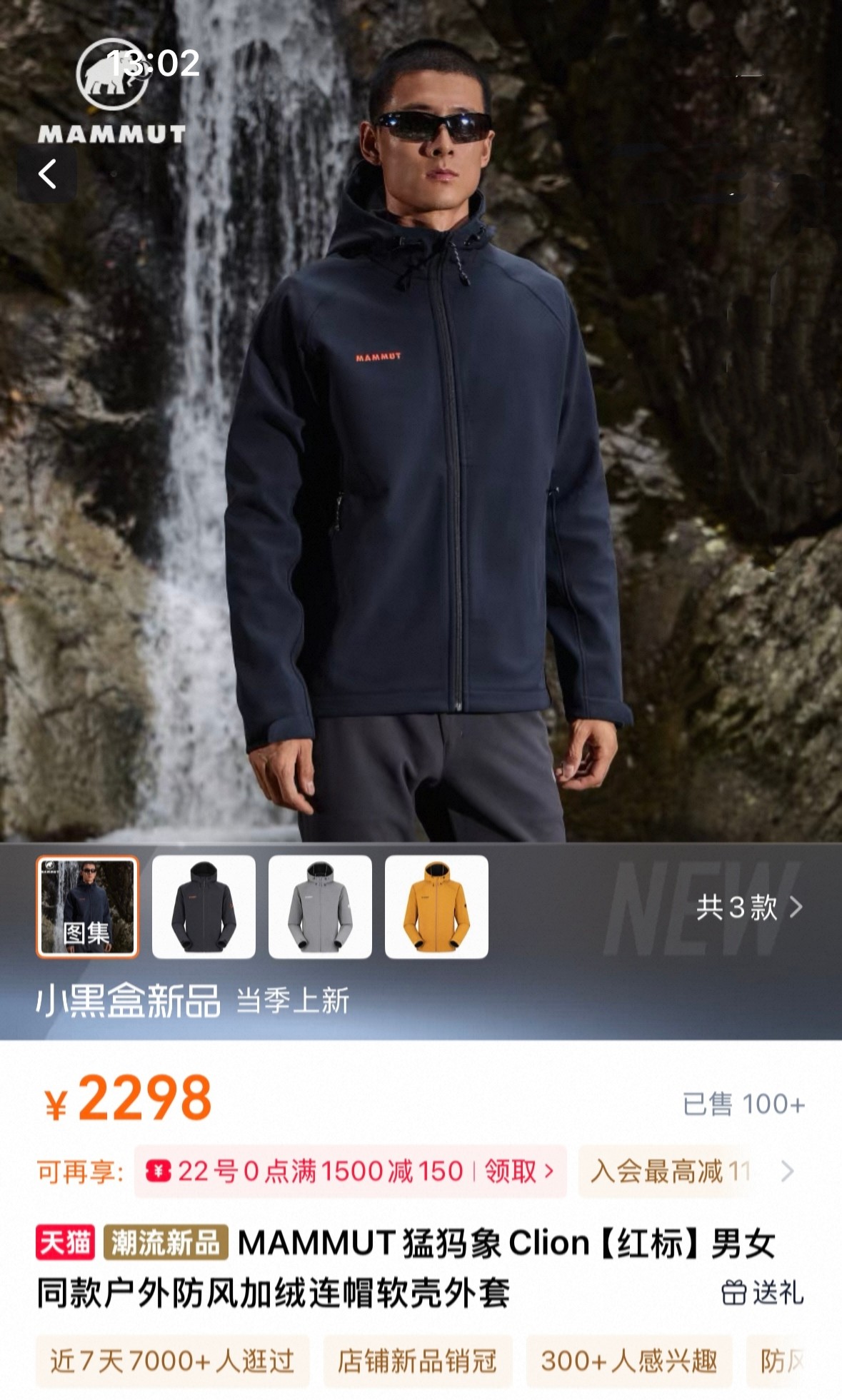This screenshot has height=1400, width=842.
Task: Open the 入会最高减 membership offer
Action: (667, 1172)
